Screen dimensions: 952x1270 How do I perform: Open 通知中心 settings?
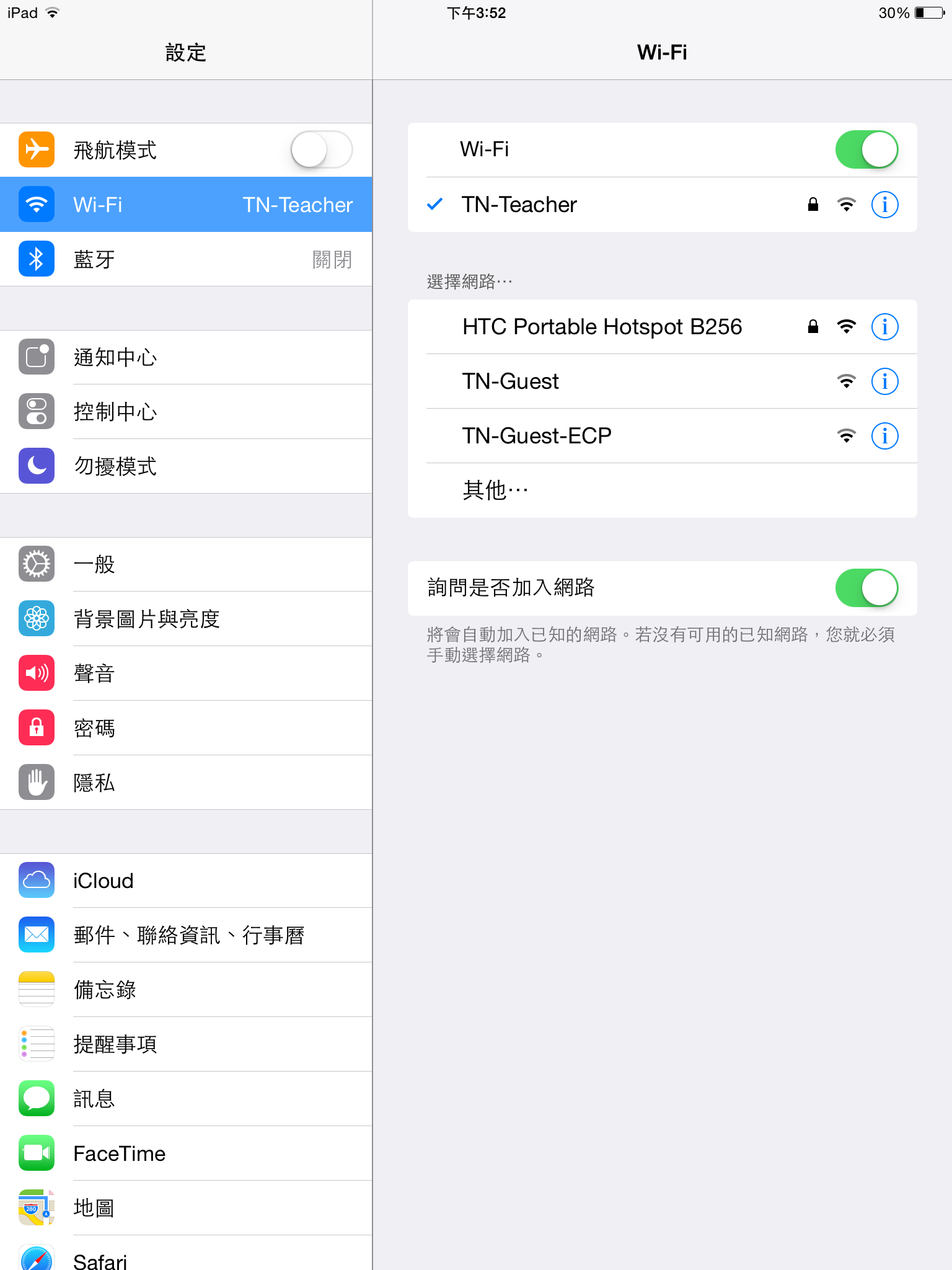[186, 357]
